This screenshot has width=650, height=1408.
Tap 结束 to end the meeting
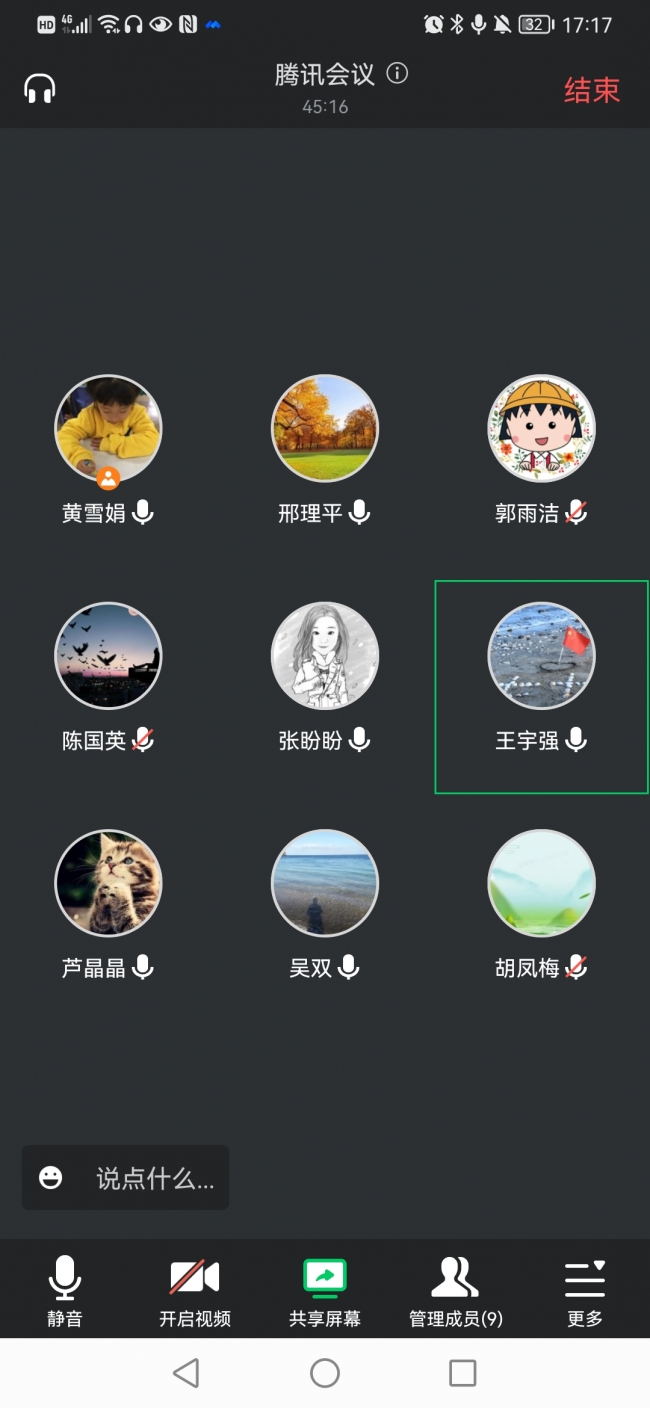pos(591,90)
